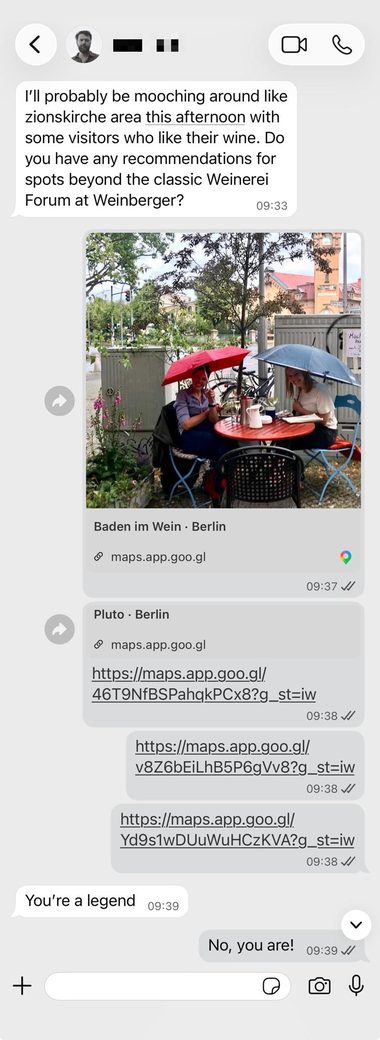
Task: Start a voice call
Action: 342,45
